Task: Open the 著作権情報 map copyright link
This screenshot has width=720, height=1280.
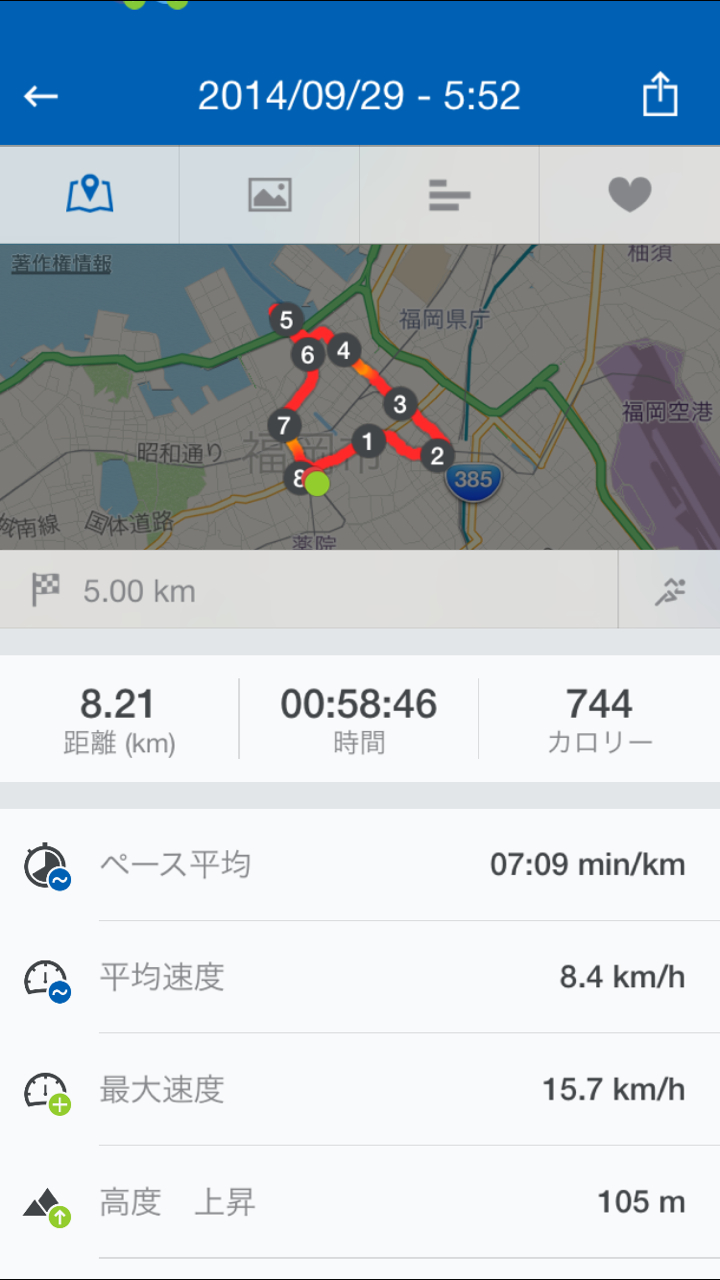Action: pos(61,265)
